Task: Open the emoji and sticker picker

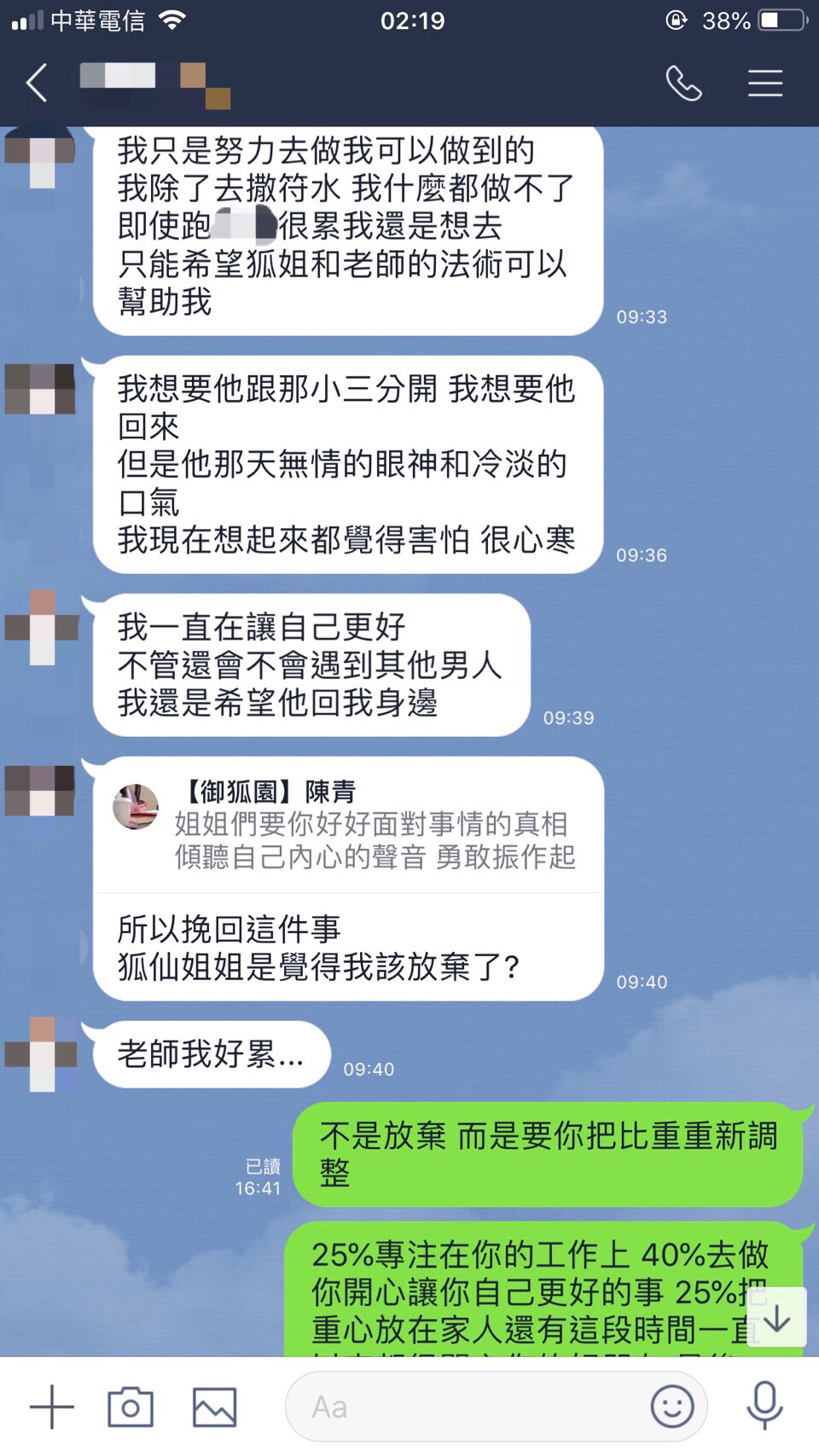Action: [671, 1407]
